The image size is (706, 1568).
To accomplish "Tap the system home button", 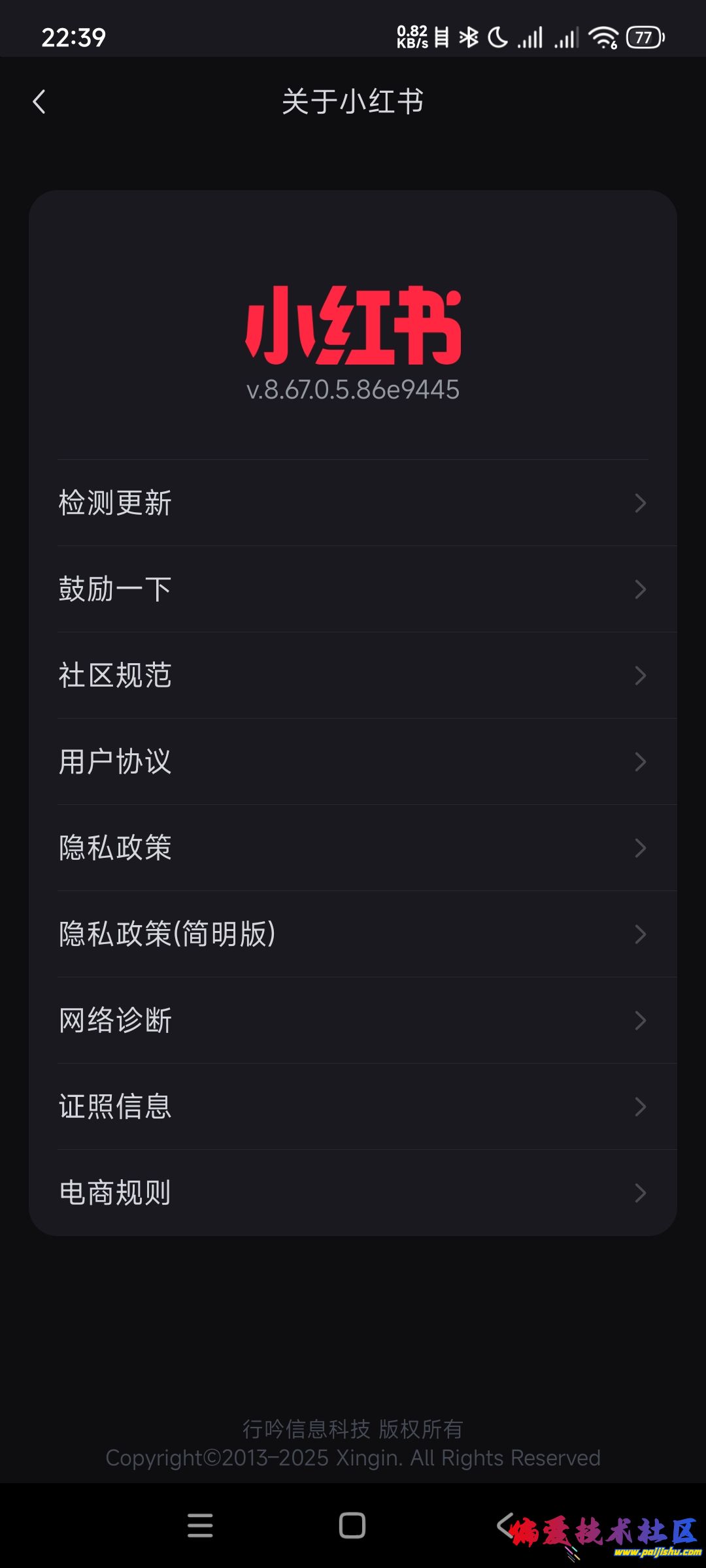I will (352, 1526).
